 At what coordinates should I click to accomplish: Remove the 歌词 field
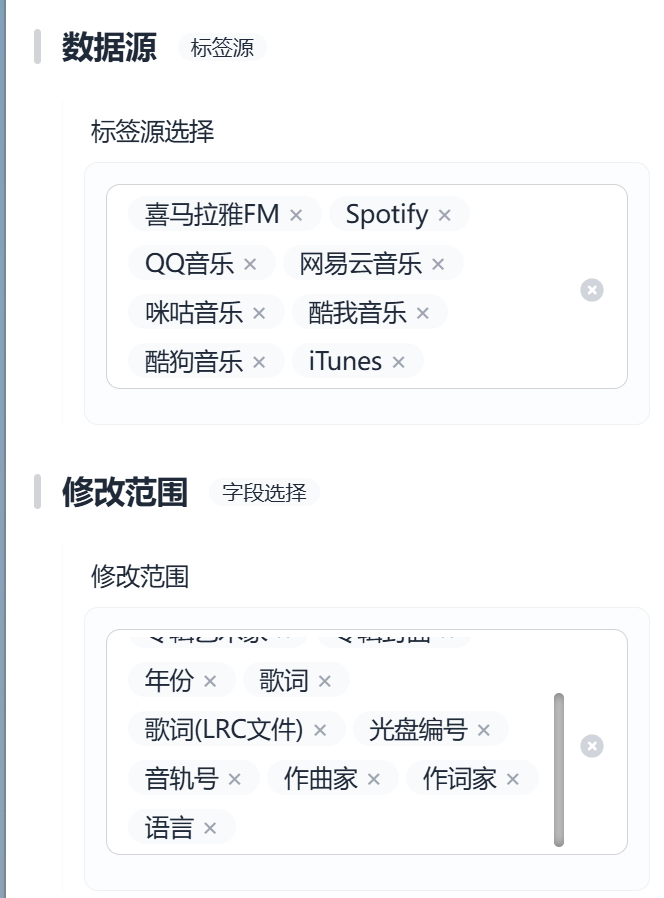(324, 681)
